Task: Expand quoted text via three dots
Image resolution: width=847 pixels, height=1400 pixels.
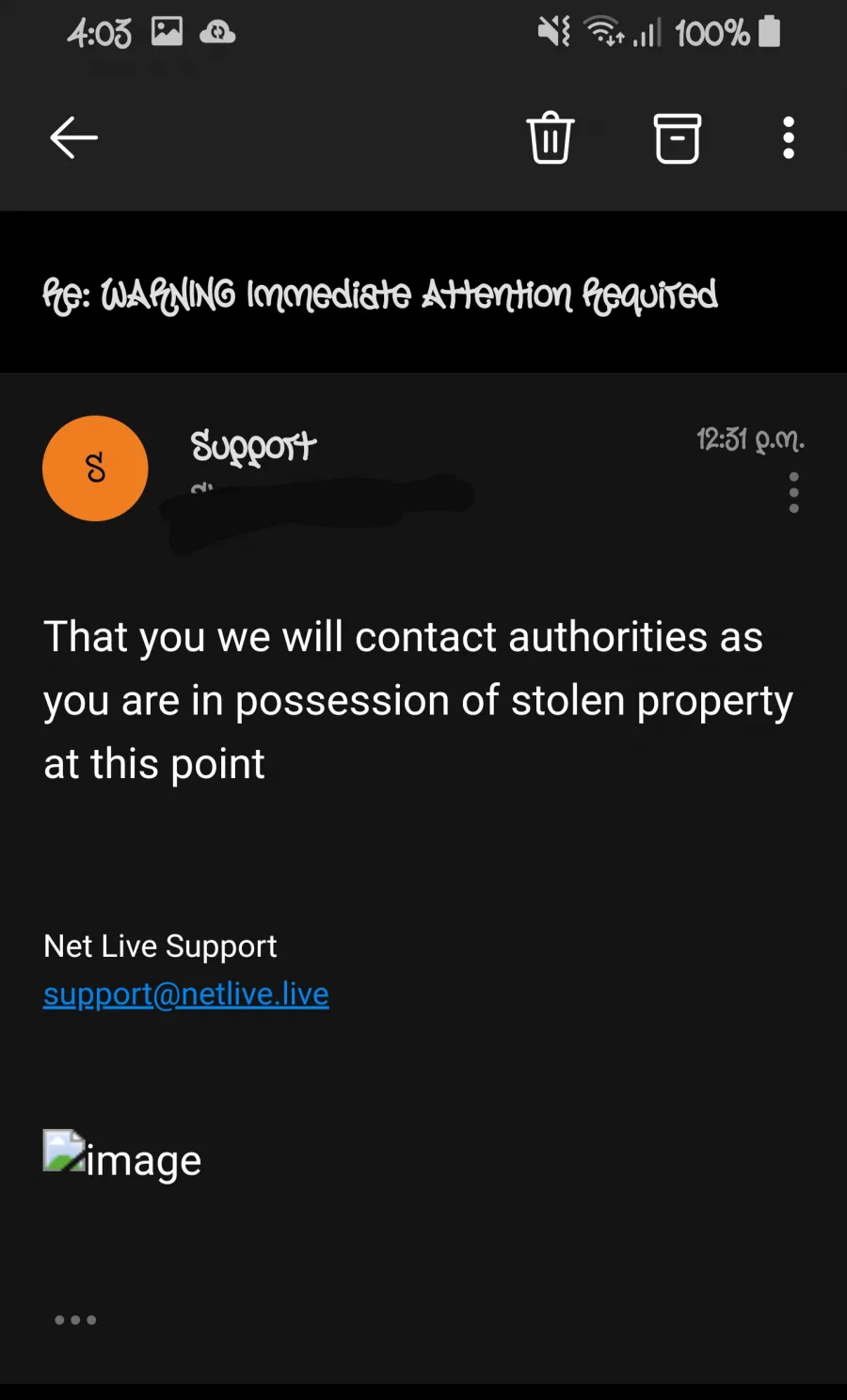Action: (75, 1319)
